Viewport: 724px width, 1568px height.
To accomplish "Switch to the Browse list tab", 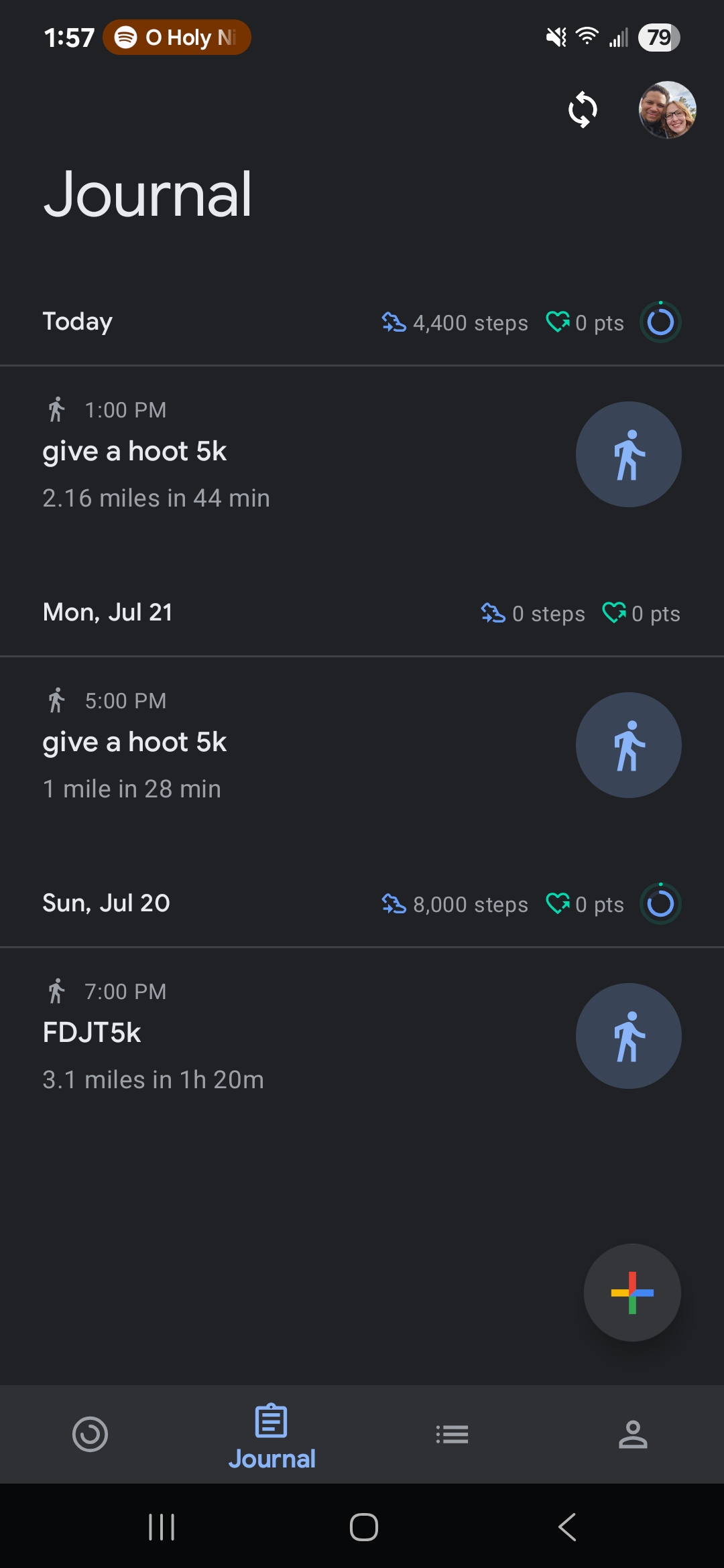I will coord(452,1434).
